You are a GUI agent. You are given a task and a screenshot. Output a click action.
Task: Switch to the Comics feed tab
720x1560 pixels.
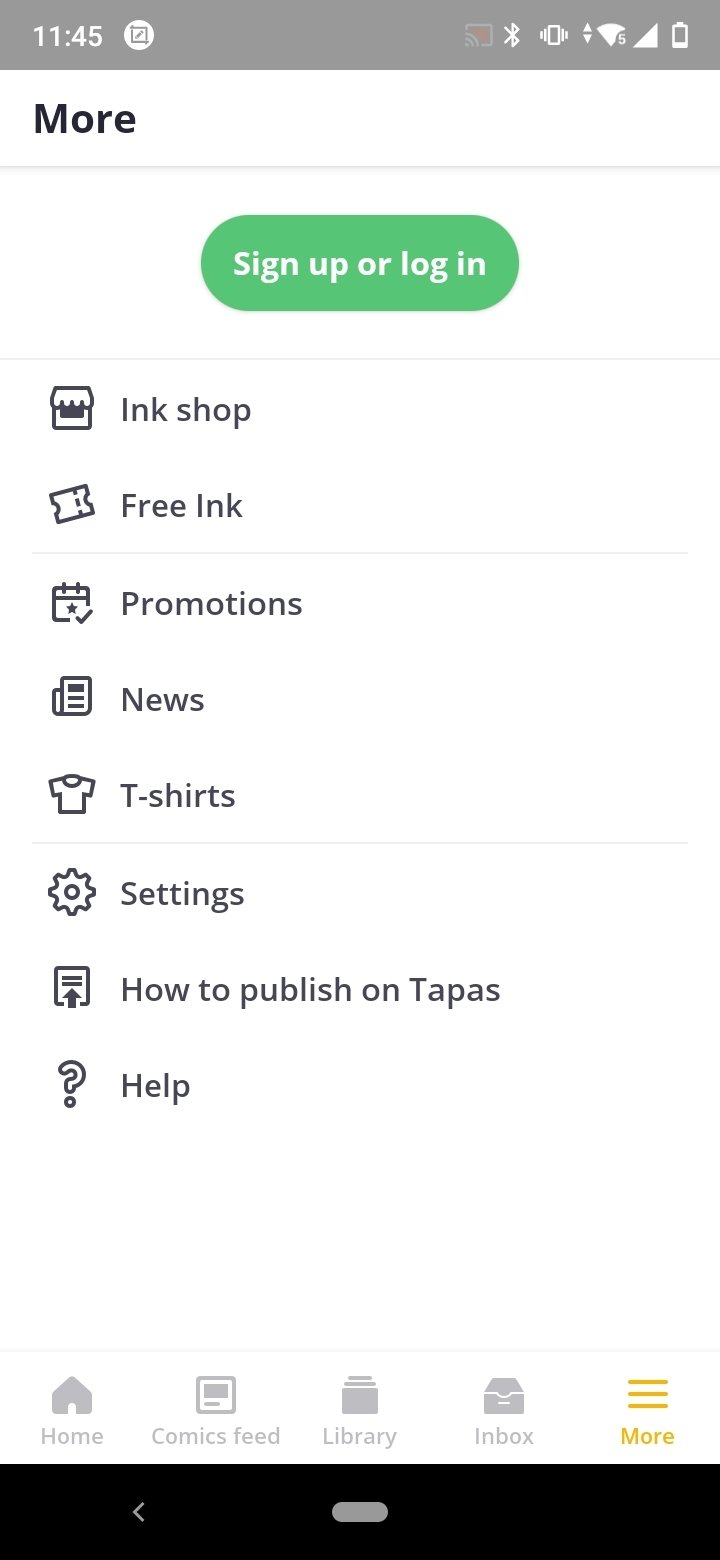216,1410
